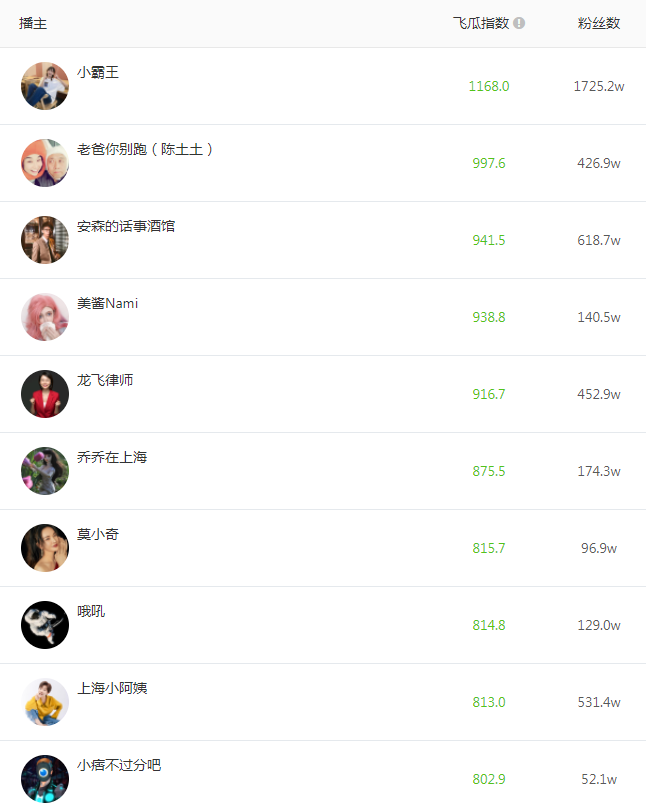This screenshot has width=646, height=808.
Task: Open 龙飞律师 streamer details
Action: click(x=105, y=381)
